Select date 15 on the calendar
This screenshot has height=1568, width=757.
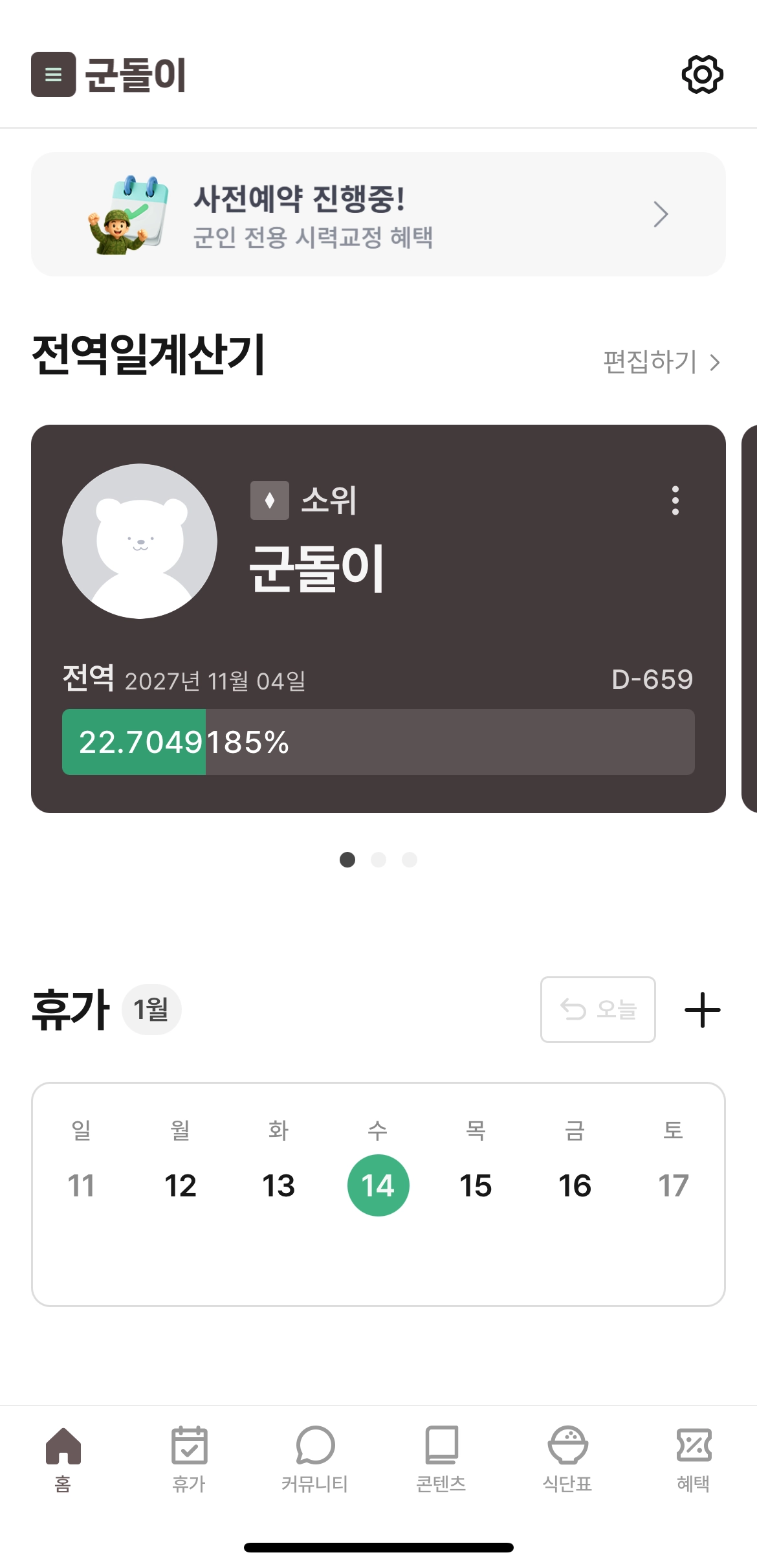pyautogui.click(x=476, y=1185)
